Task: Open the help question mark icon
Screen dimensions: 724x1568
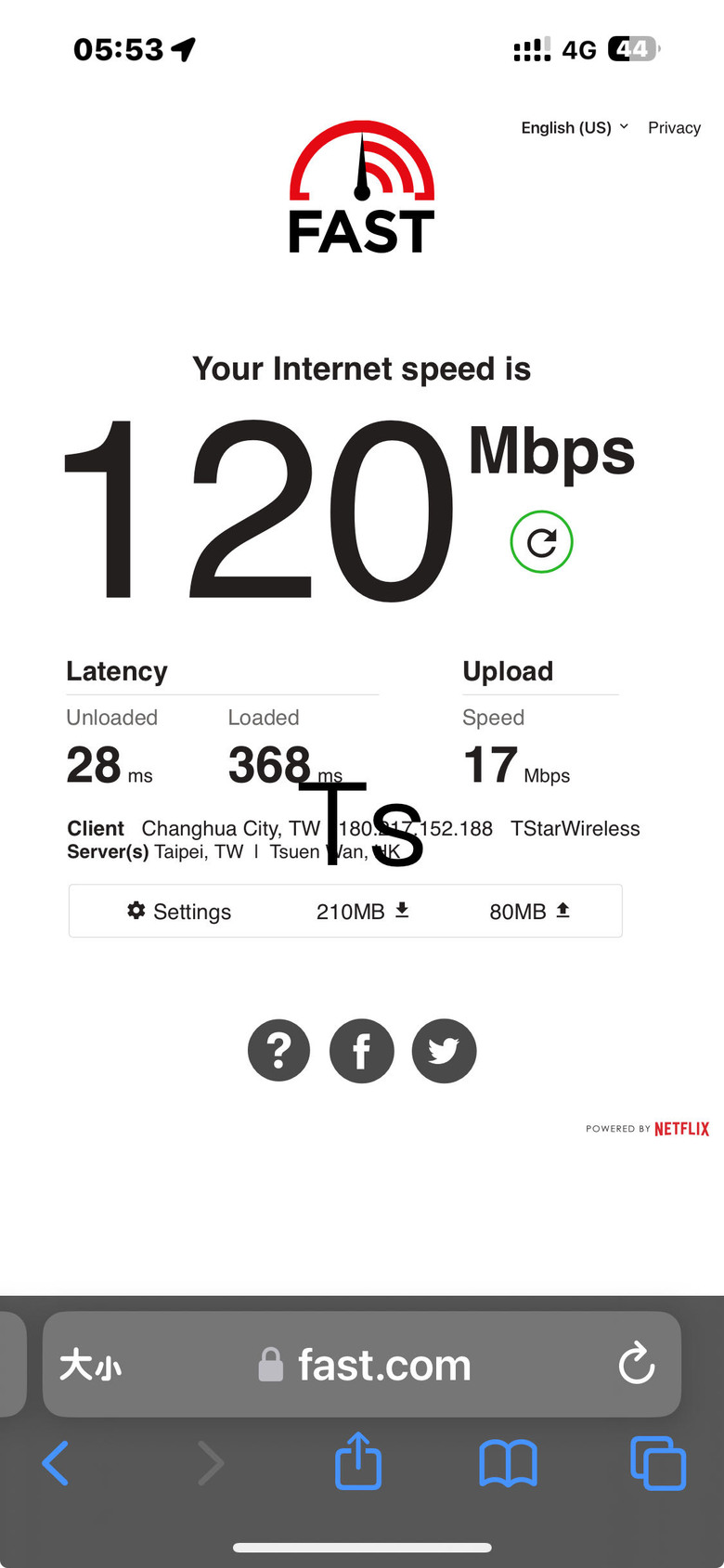Action: [x=278, y=1050]
